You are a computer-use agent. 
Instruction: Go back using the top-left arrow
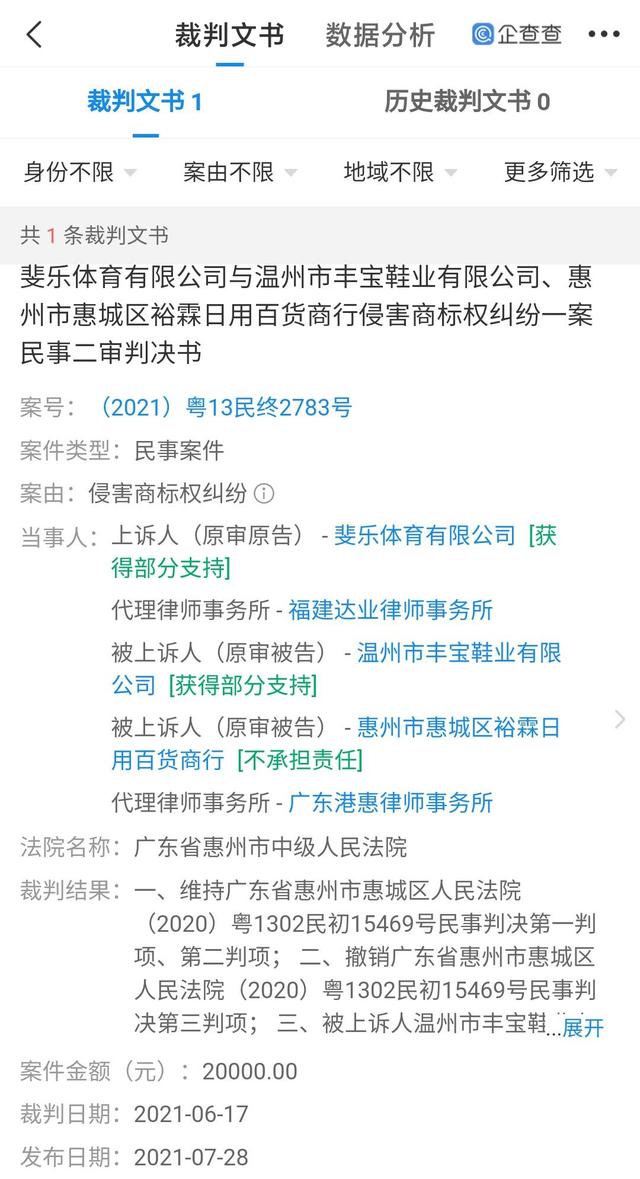pyautogui.click(x=34, y=35)
